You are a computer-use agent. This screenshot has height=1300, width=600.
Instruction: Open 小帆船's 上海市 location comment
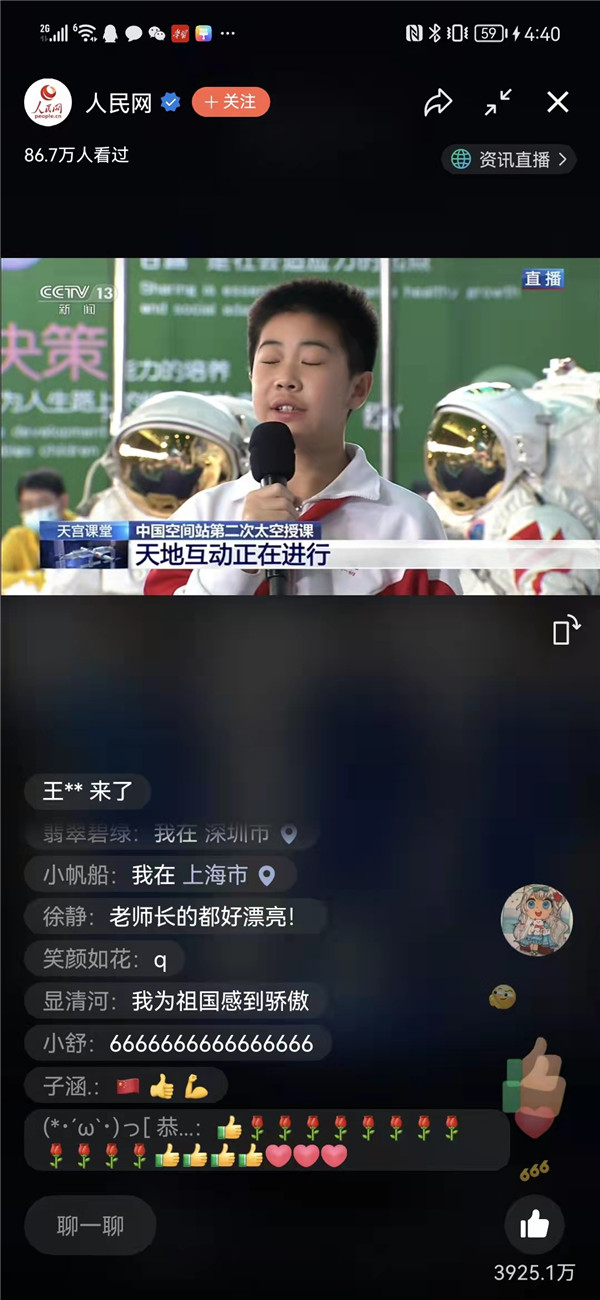160,875
